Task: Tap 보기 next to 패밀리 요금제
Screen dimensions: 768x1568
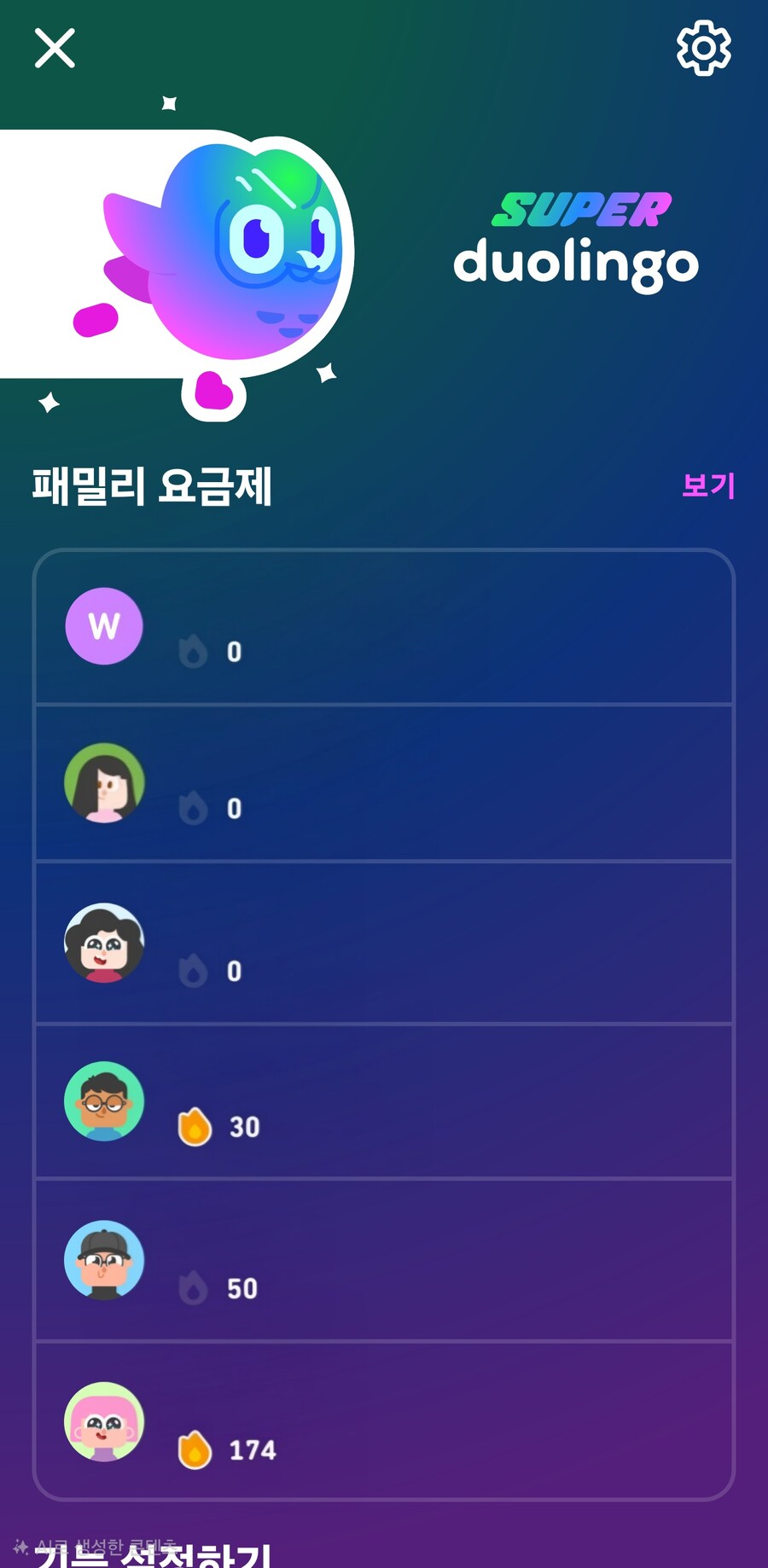Action: (707, 485)
